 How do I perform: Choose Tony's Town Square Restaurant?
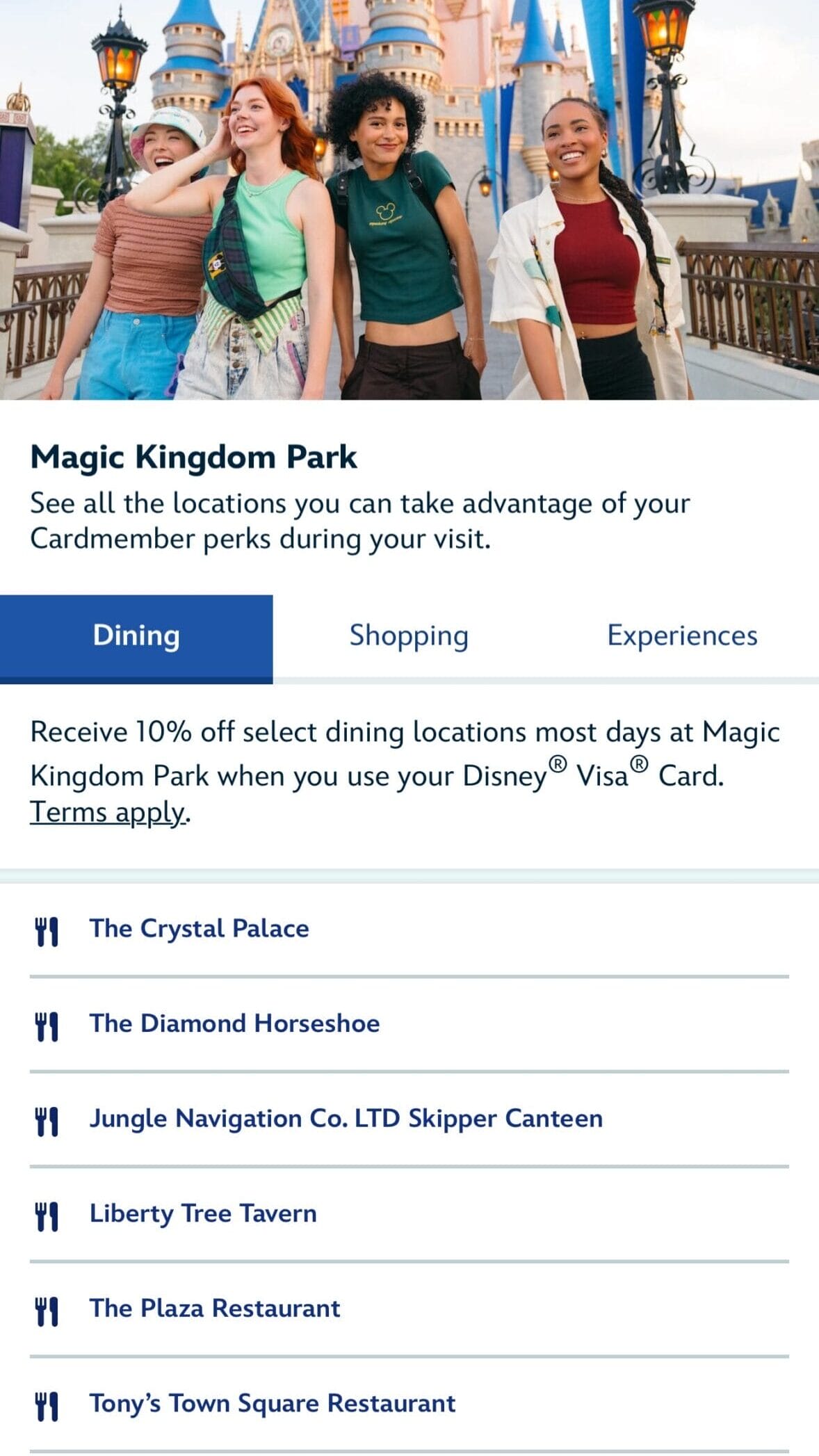coord(273,1403)
